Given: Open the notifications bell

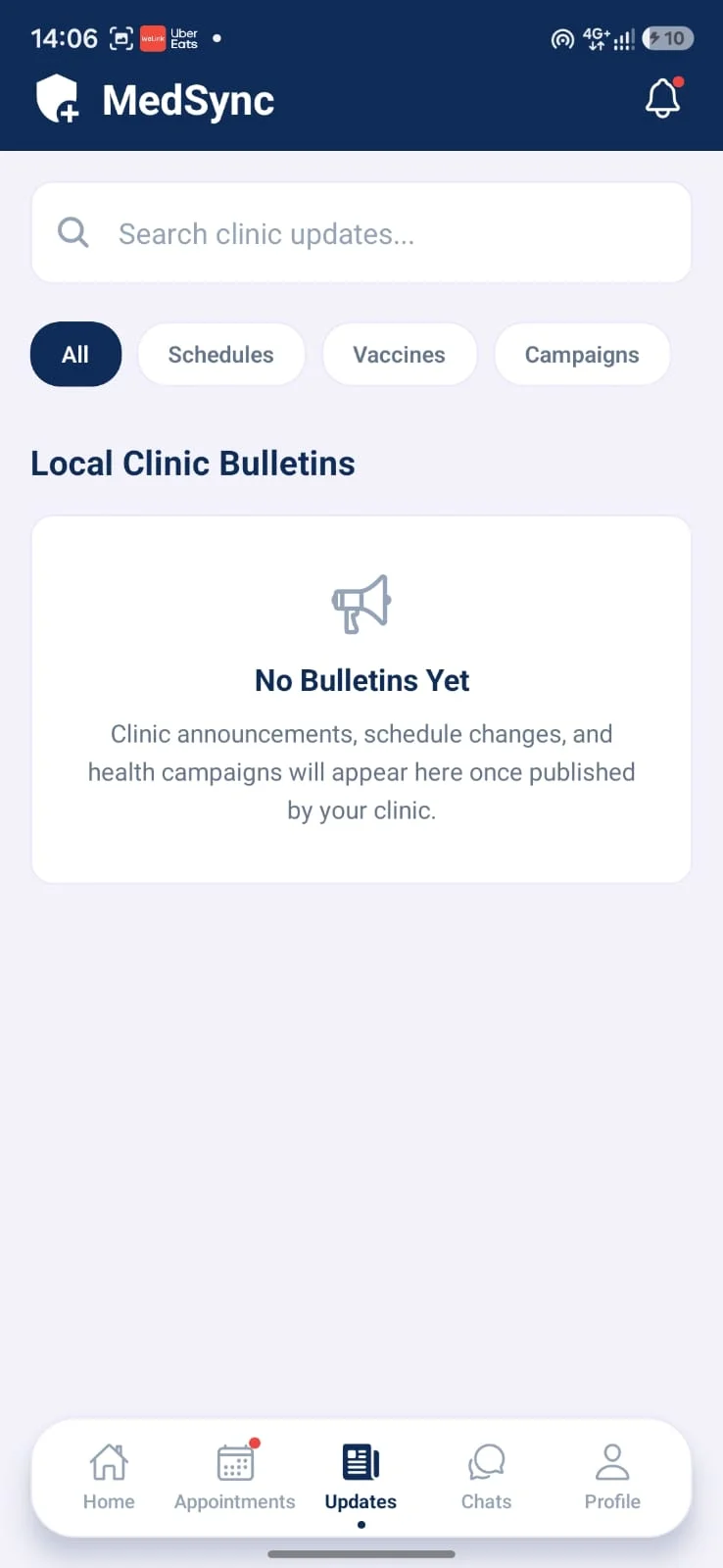Looking at the screenshot, I should 663,98.
